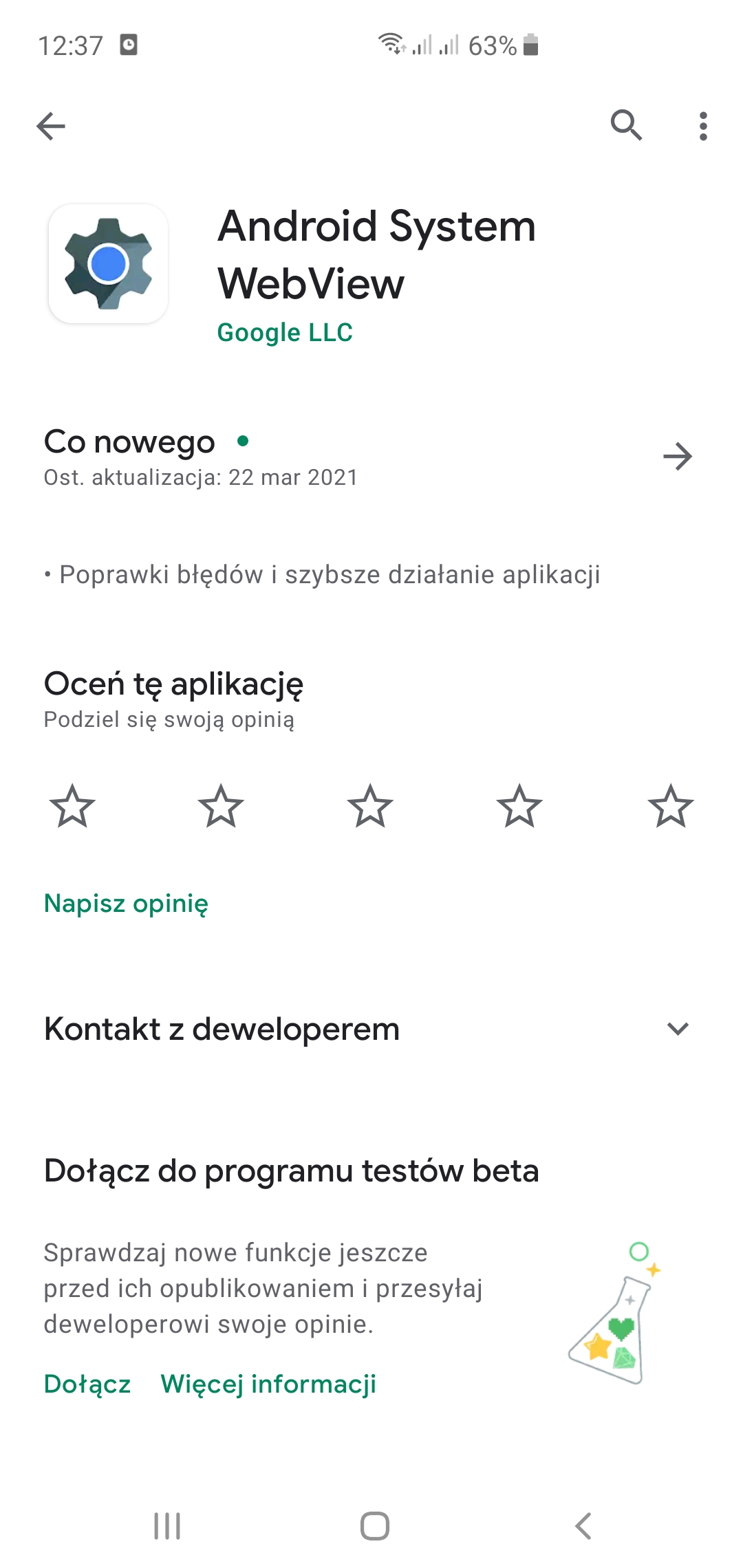Viewport: 743px width, 1568px height.
Task: Open Google LLC developer page
Action: click(x=285, y=333)
